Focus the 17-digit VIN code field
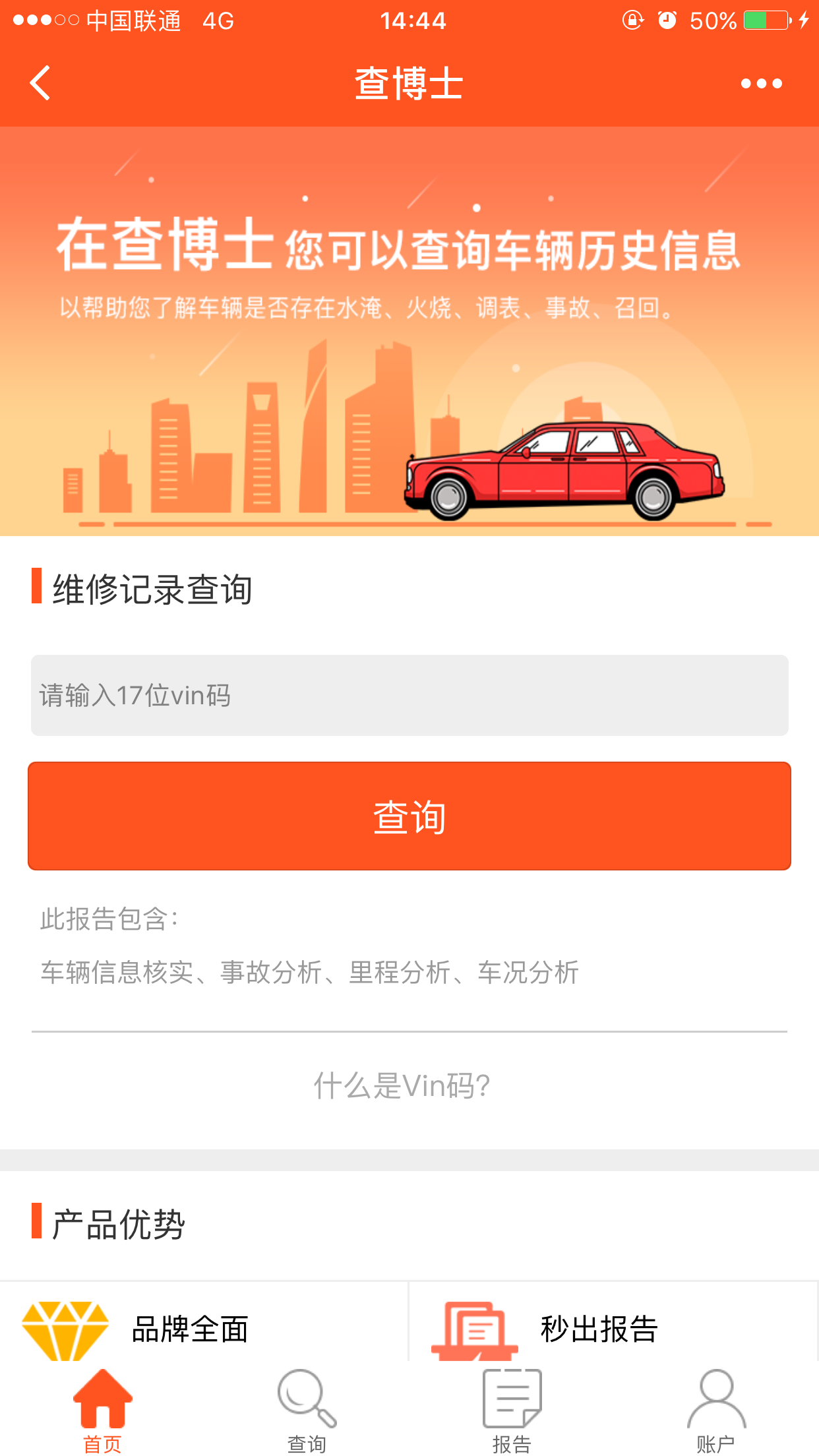Viewport: 819px width, 1456px height. tap(409, 695)
